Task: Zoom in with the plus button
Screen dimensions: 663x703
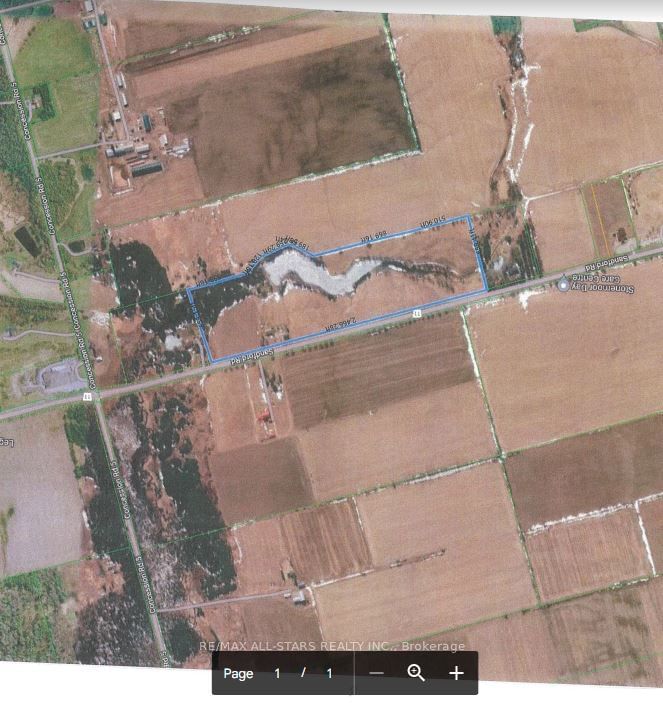Action: (x=456, y=673)
